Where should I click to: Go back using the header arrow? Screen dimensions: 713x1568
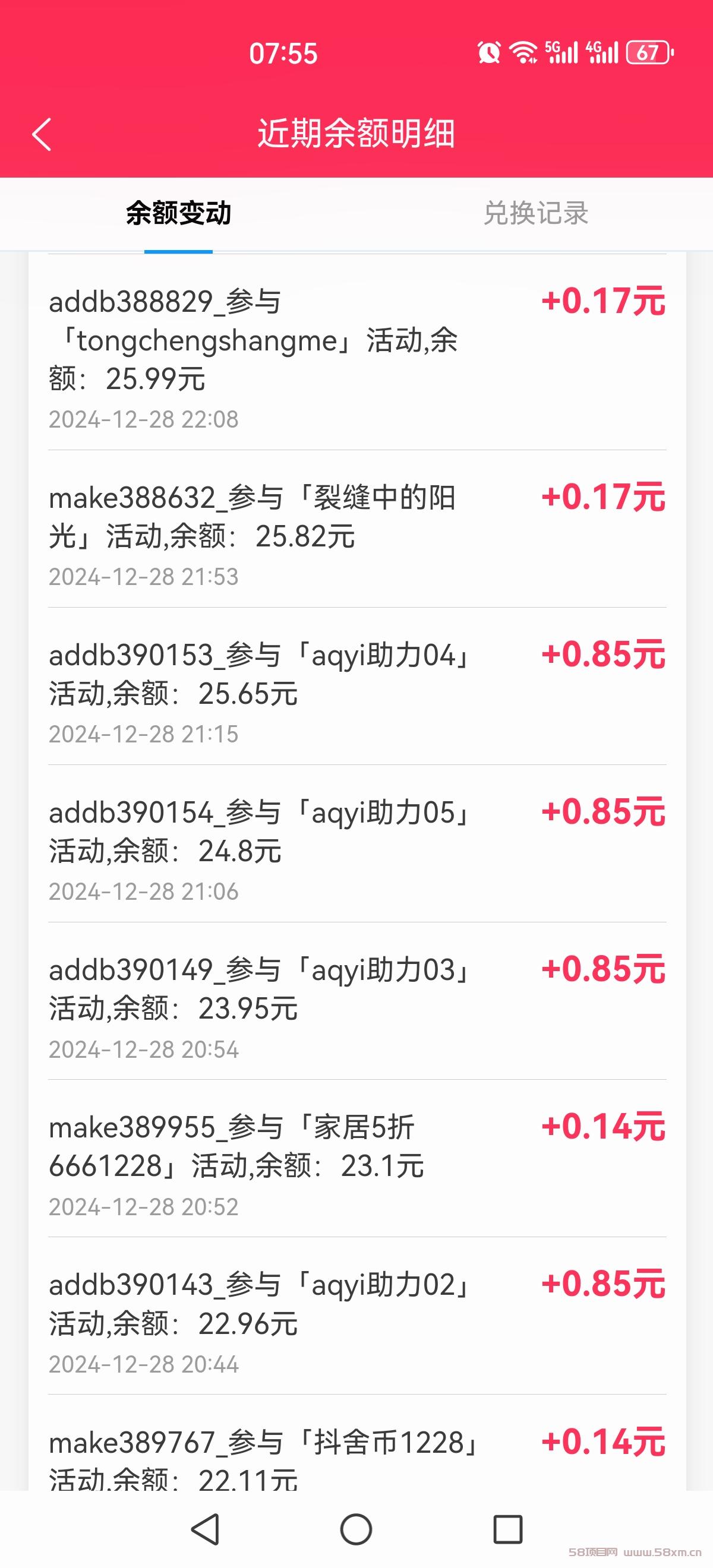(42, 134)
